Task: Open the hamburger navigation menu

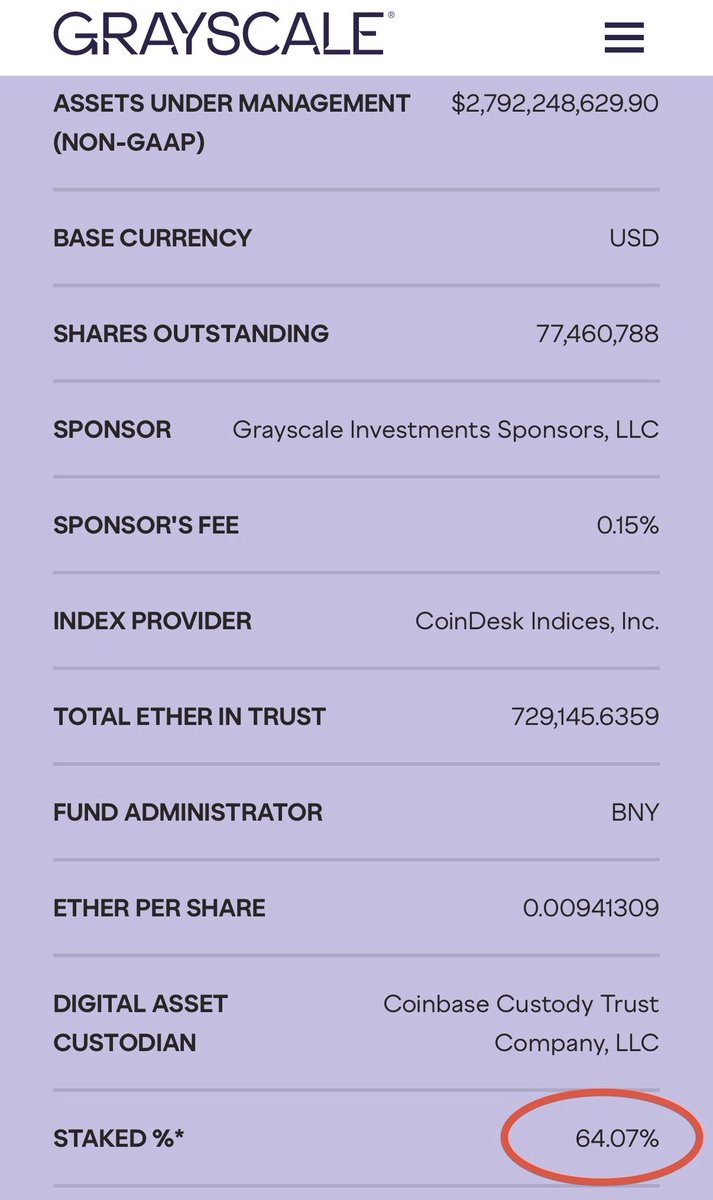Action: pos(624,38)
